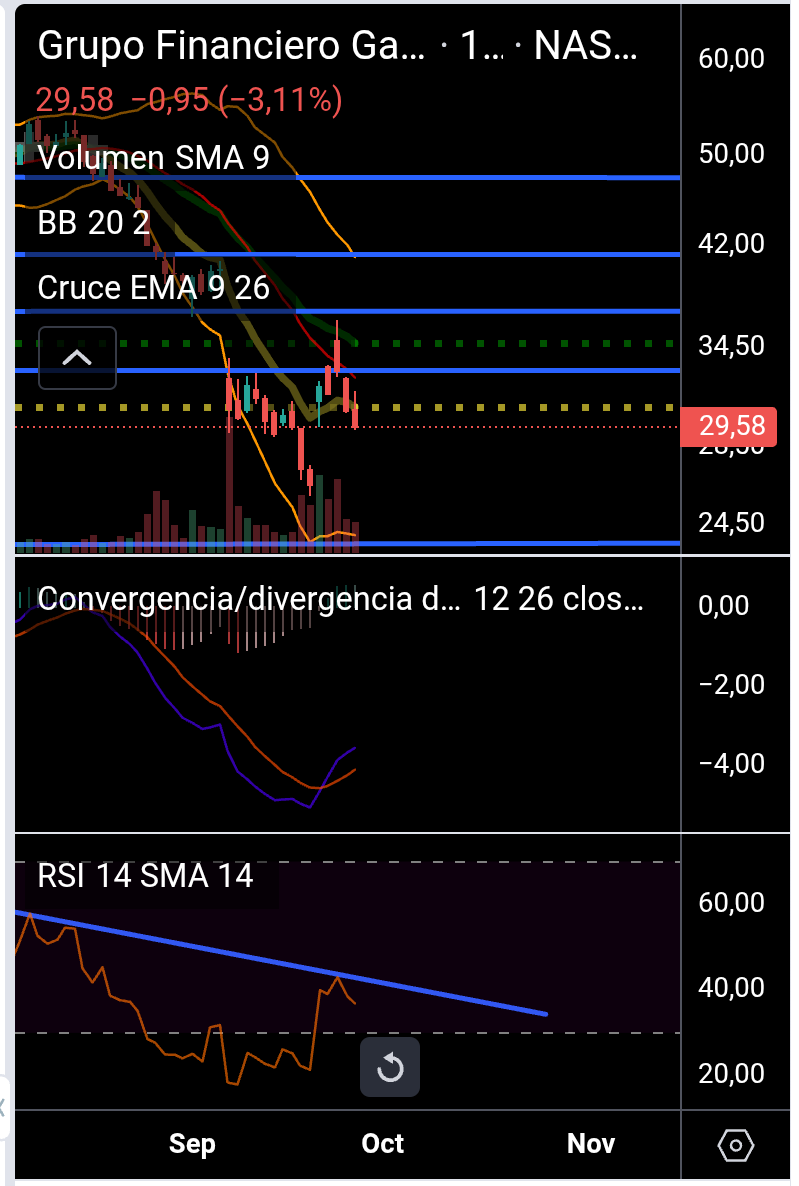Open the Grupo Financiero Galicia symbol title
This screenshot has height=1186, width=799.
pyautogui.click(x=230, y=46)
